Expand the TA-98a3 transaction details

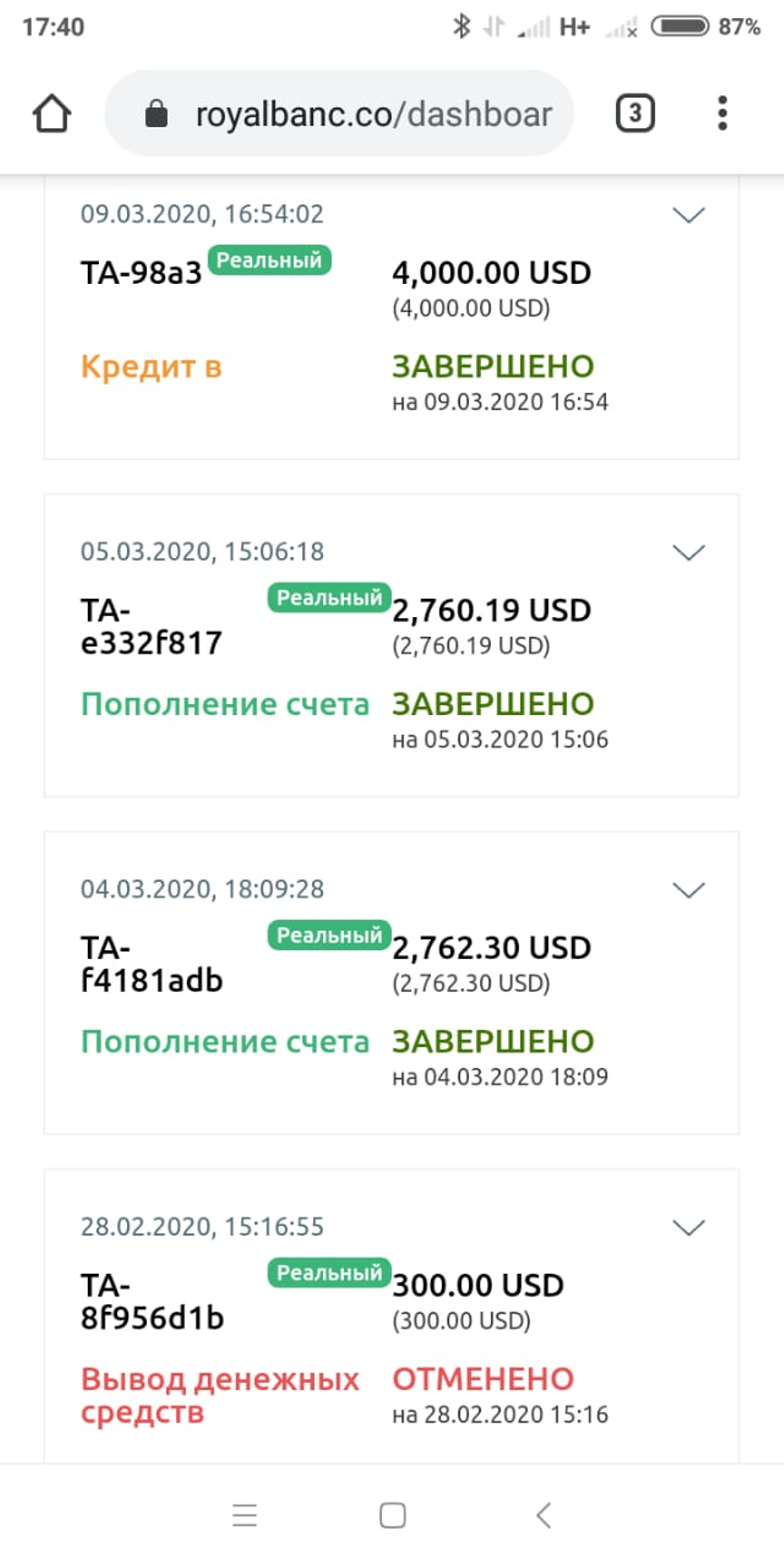(x=689, y=215)
